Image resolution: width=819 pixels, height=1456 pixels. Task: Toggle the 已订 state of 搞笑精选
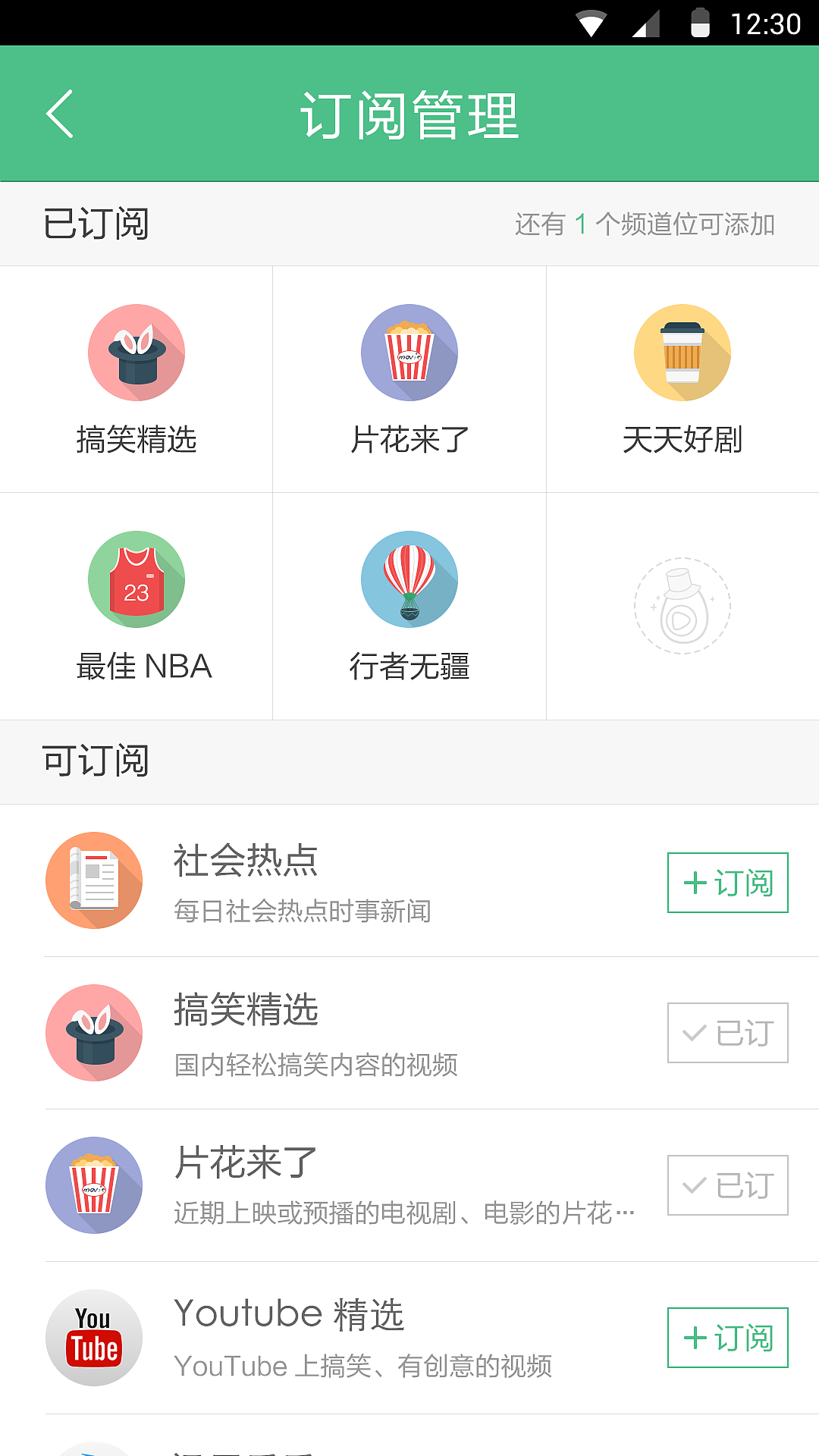click(x=726, y=1032)
